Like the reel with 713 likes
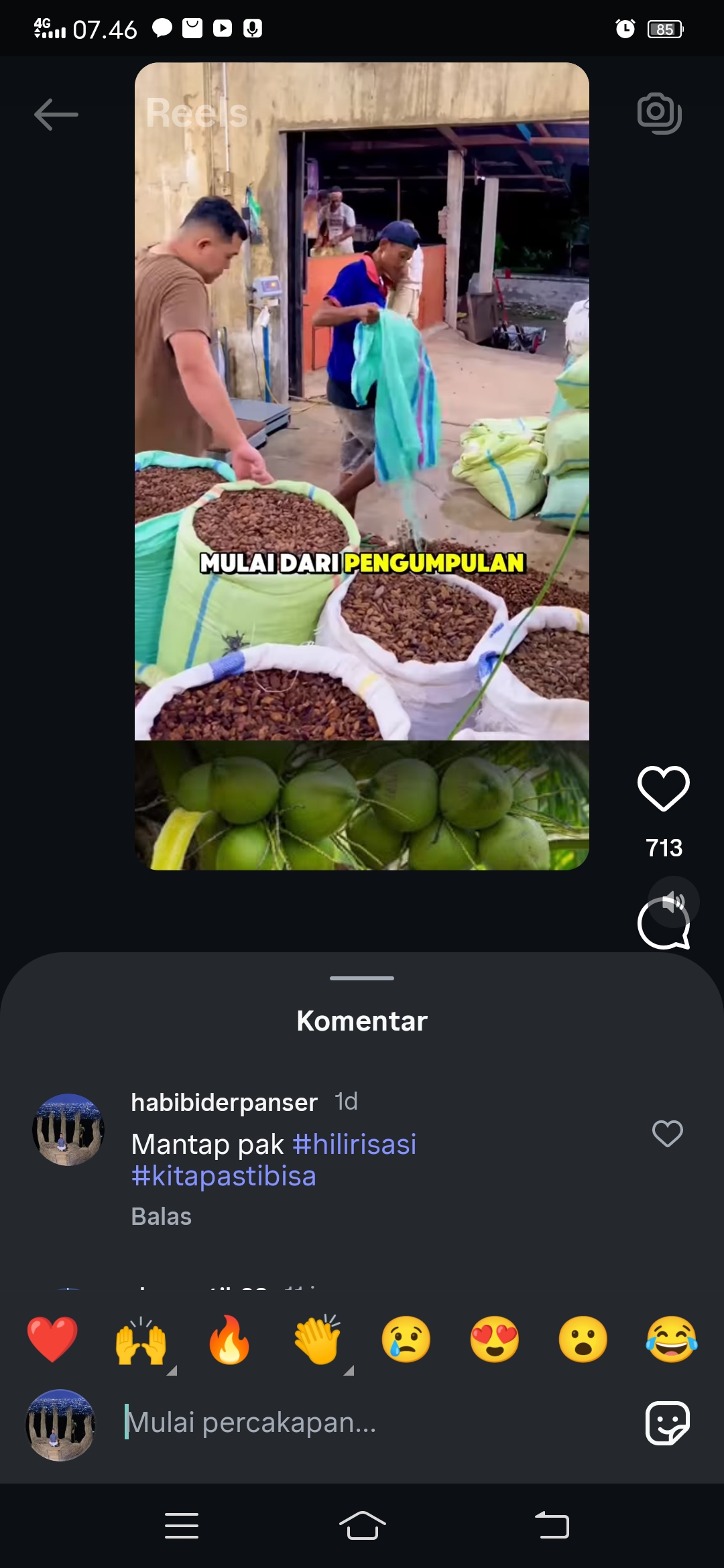The image size is (724, 1568). (664, 788)
